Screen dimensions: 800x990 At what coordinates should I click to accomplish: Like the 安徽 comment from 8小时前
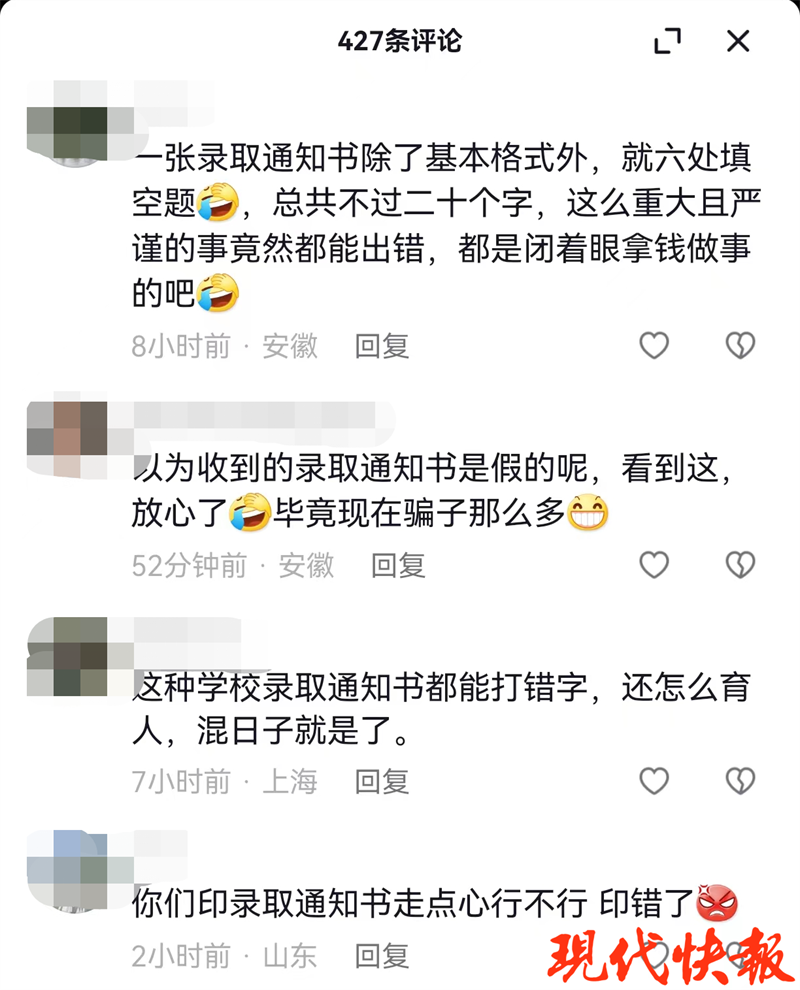click(x=654, y=346)
